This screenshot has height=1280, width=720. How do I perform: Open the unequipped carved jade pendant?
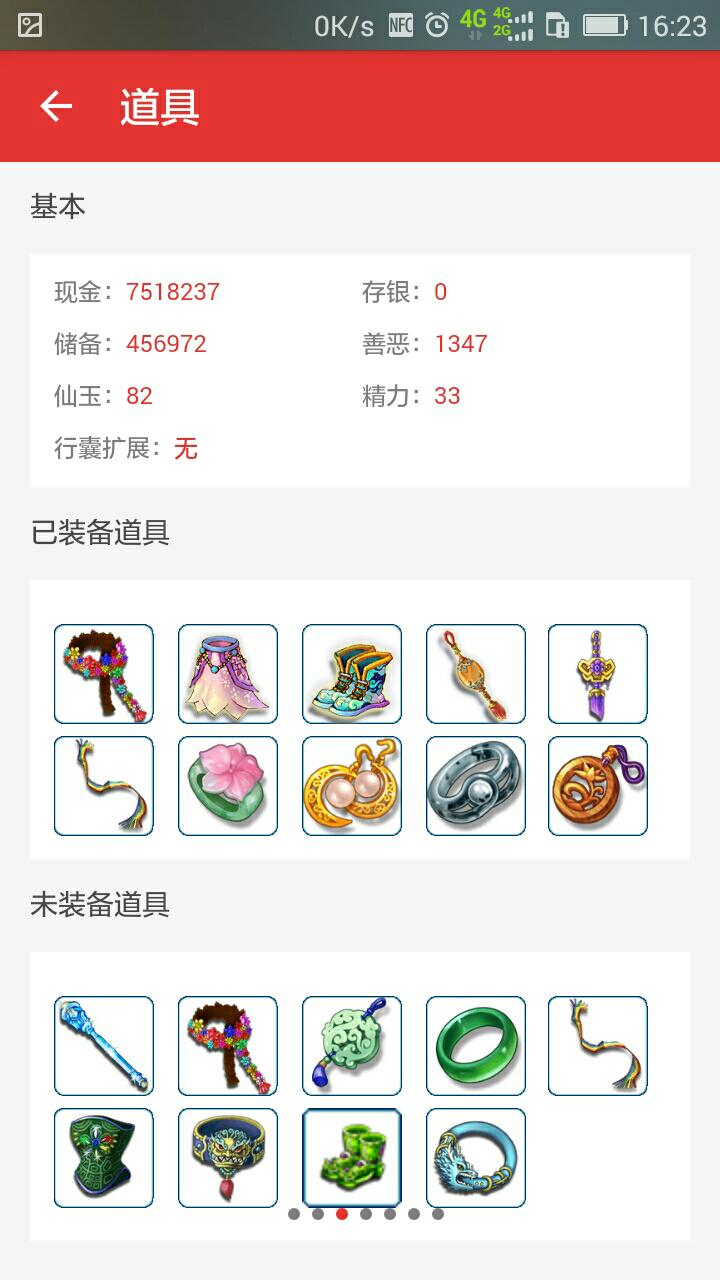352,1046
